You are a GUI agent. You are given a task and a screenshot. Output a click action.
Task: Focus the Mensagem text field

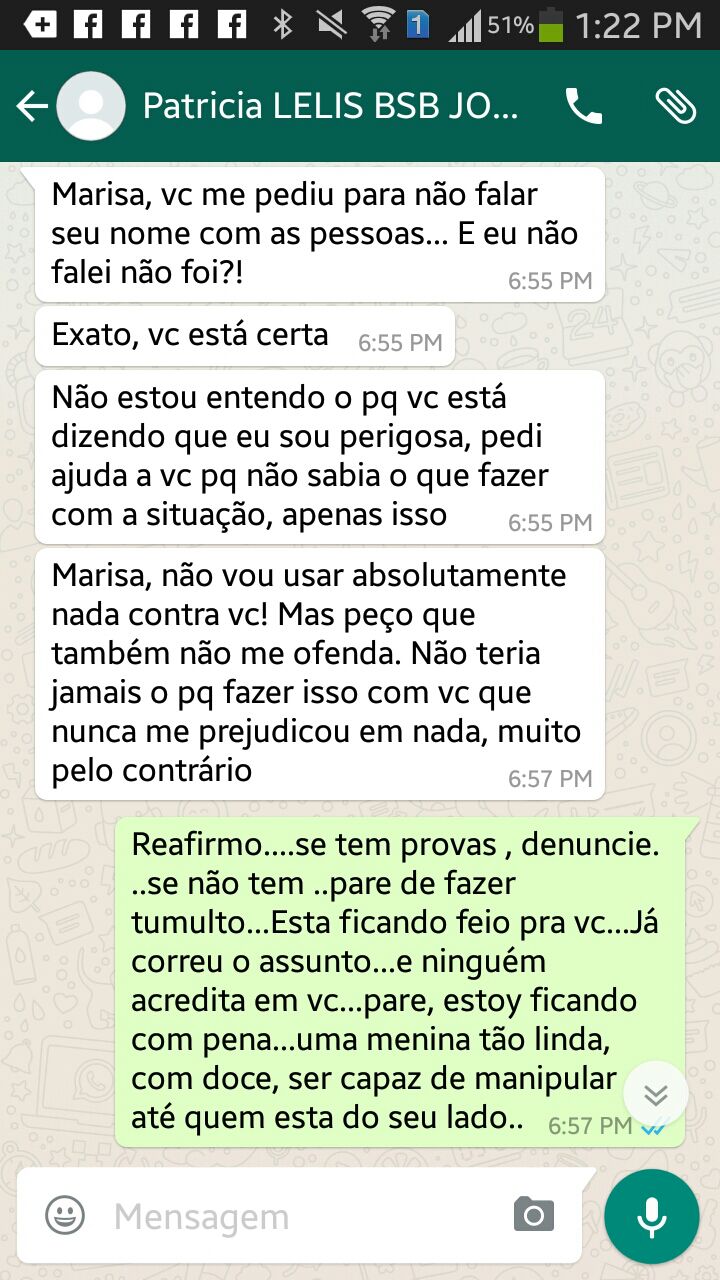[x=300, y=1216]
